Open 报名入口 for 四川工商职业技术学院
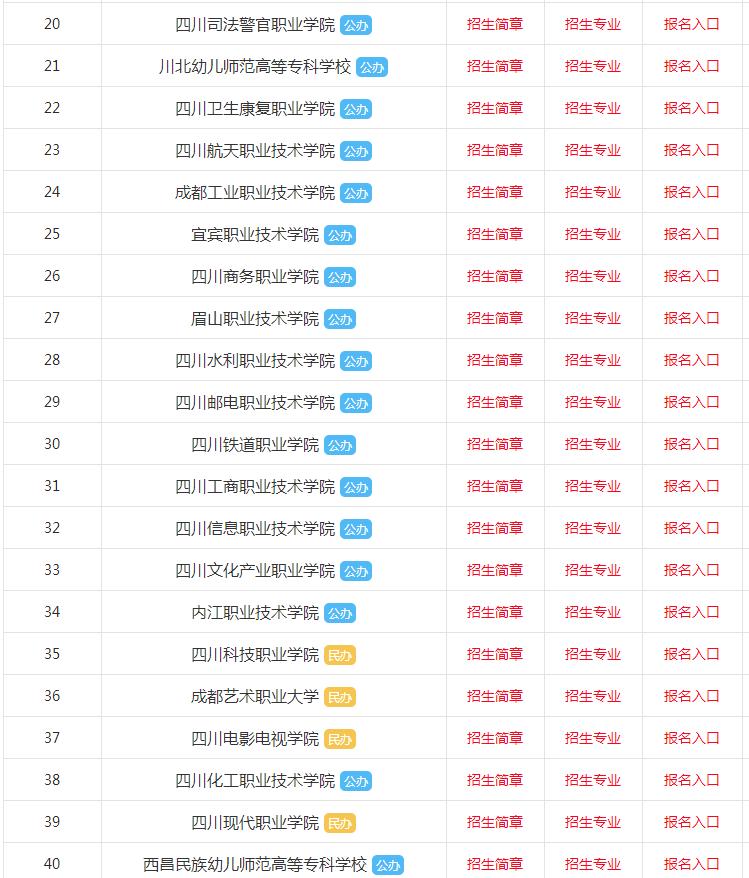 coord(692,486)
